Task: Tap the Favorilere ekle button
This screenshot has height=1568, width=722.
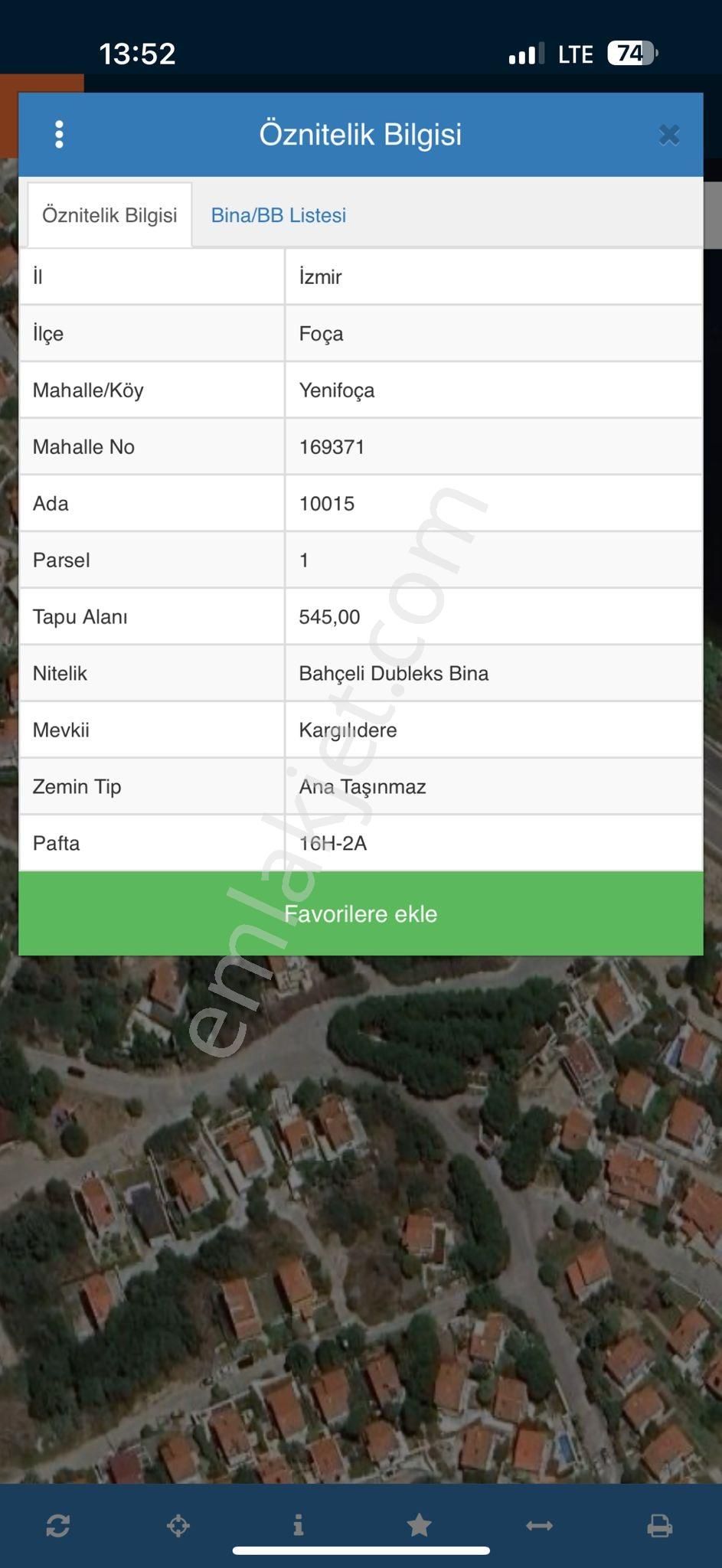Action: (361, 913)
